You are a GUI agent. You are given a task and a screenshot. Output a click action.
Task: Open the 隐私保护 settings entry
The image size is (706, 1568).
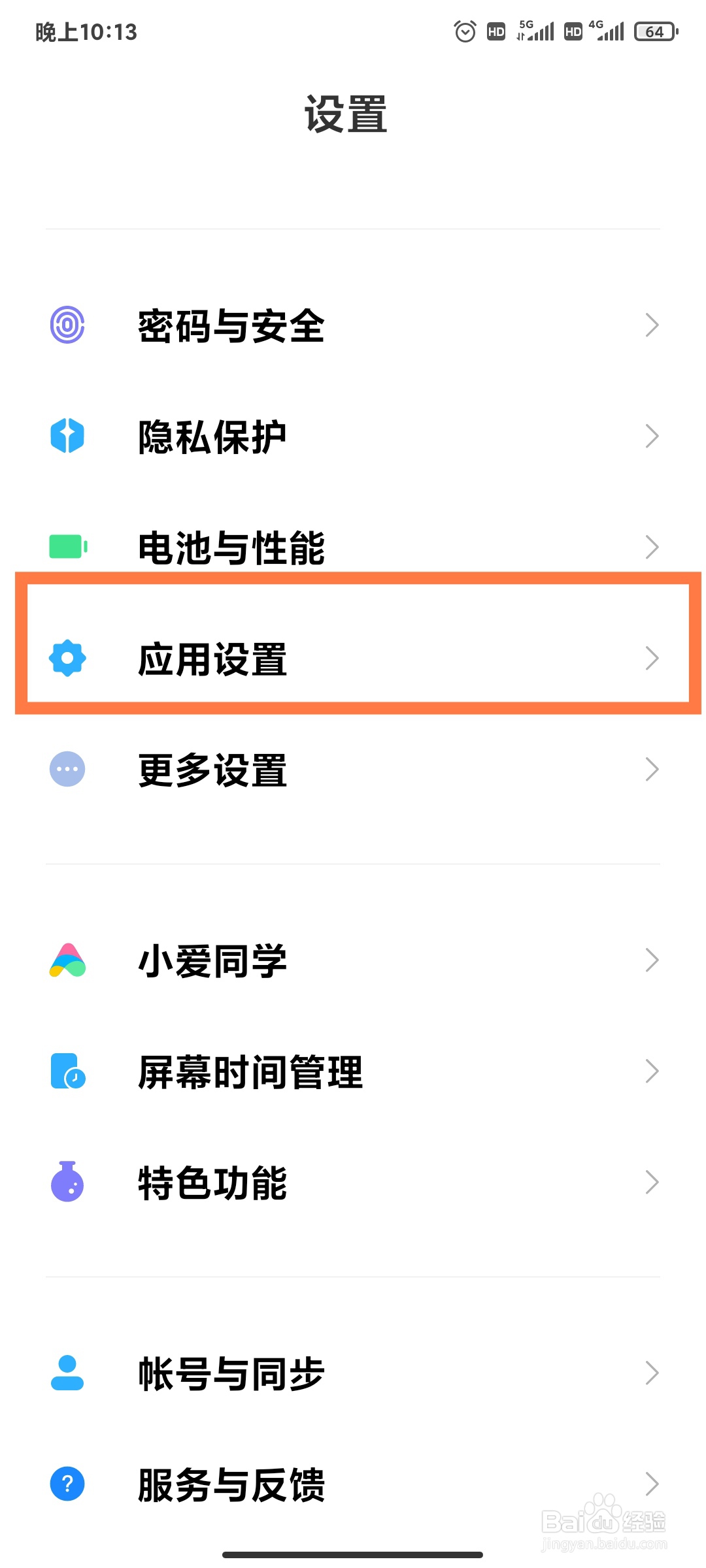click(353, 434)
